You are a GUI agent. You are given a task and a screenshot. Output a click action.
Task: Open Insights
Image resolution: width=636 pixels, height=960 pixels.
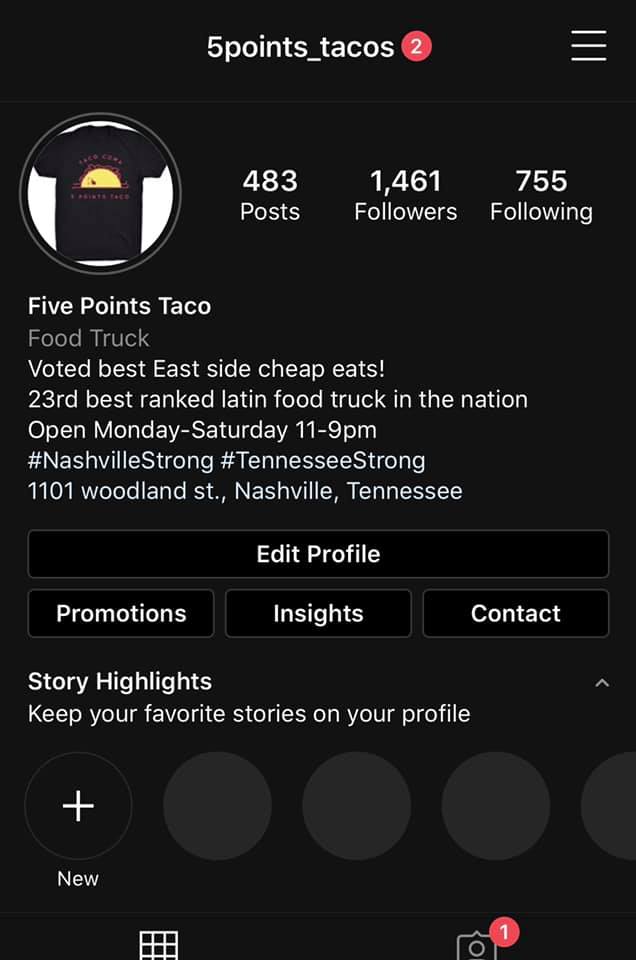coord(318,613)
